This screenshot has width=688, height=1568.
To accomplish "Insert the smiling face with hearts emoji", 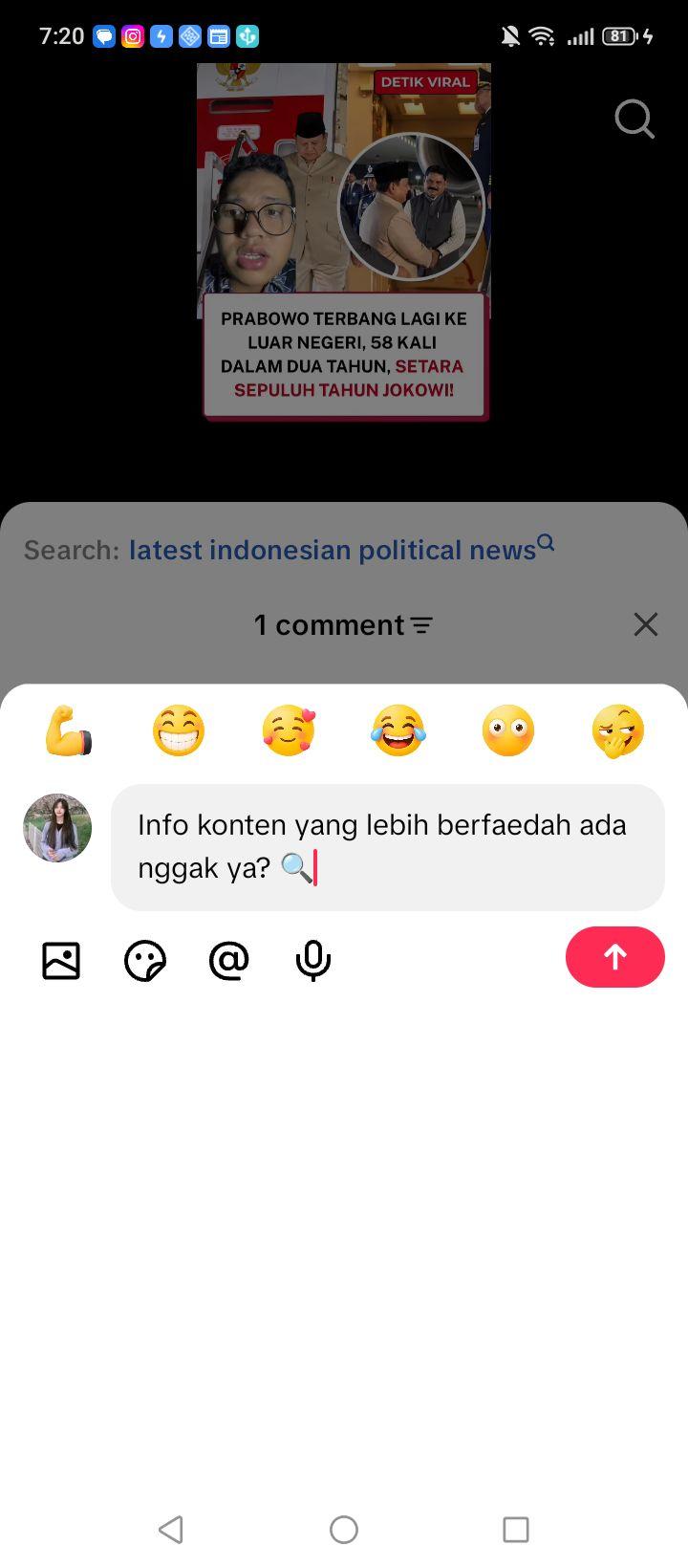I will coord(289,730).
